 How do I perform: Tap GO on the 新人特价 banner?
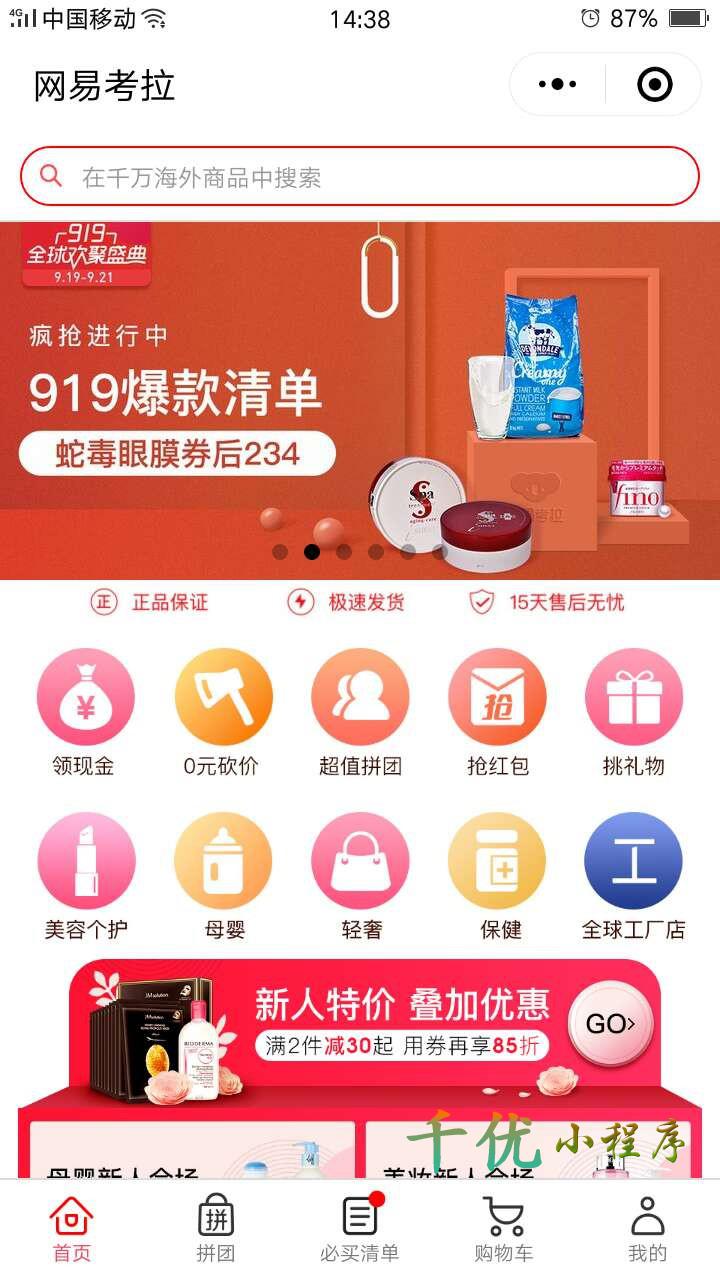(x=609, y=1024)
